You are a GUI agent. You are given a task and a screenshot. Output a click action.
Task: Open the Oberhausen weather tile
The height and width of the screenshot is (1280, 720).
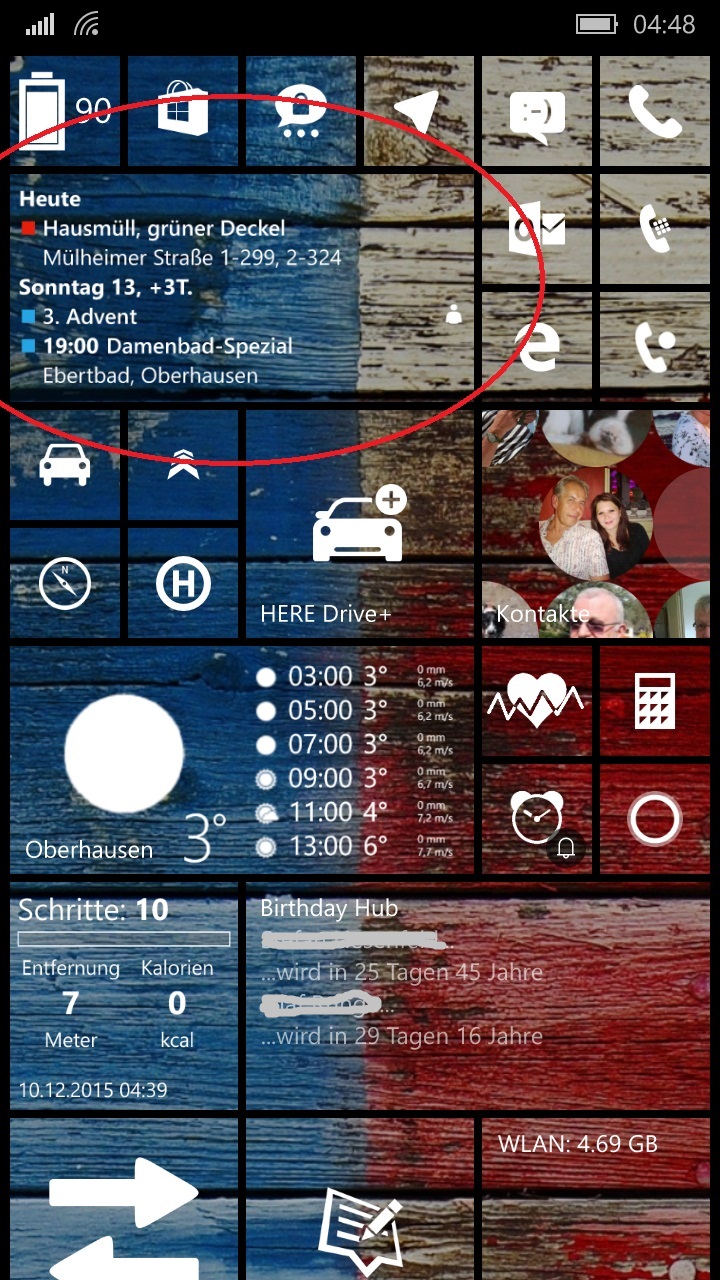(x=242, y=760)
